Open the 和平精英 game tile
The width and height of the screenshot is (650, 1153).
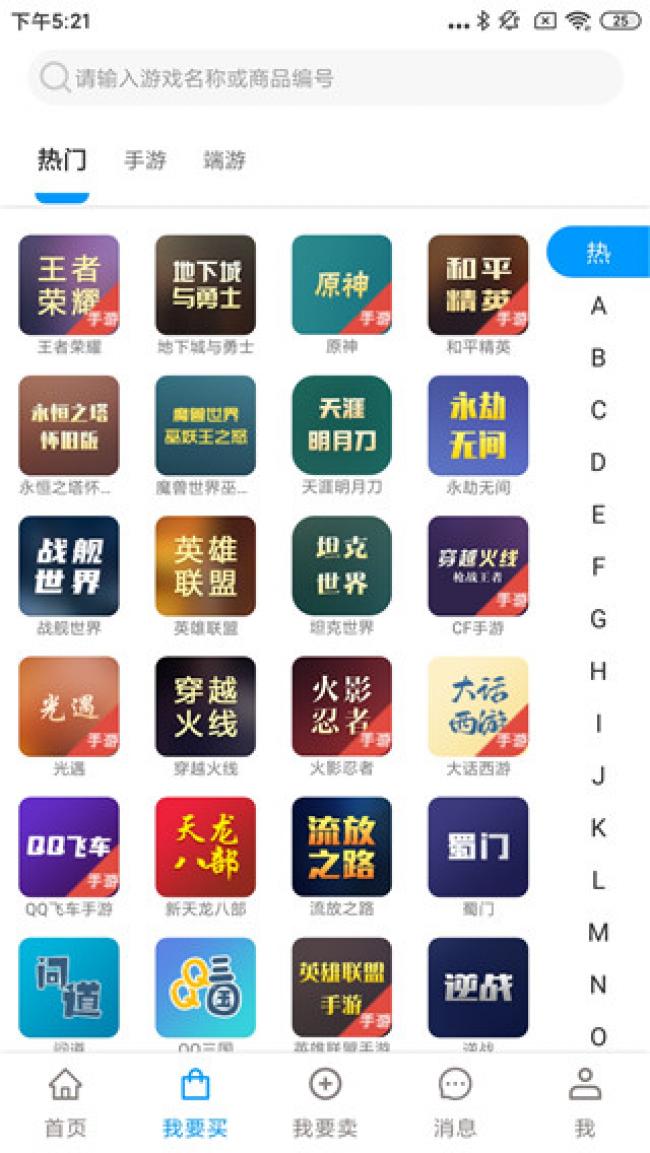click(478, 285)
